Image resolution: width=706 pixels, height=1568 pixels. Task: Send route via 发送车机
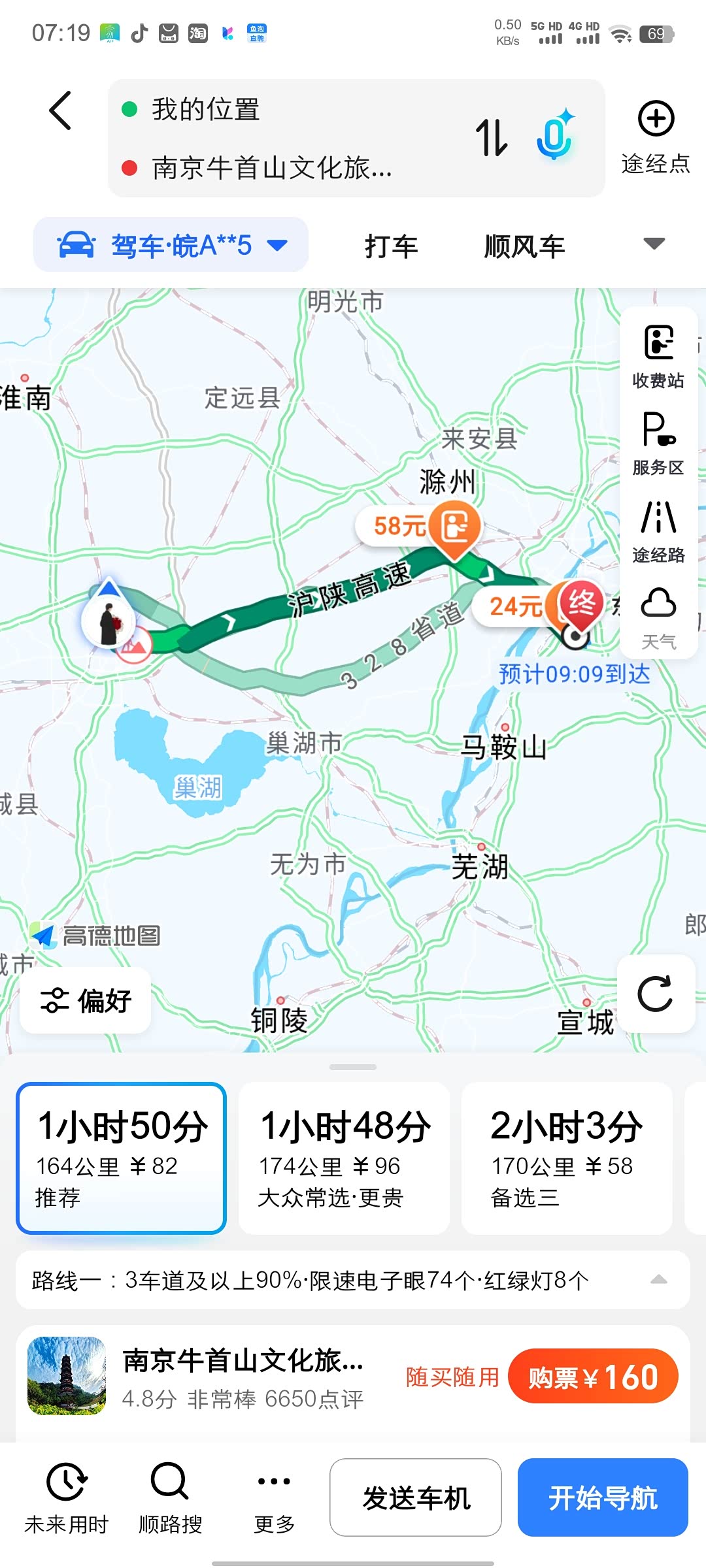[x=416, y=1497]
